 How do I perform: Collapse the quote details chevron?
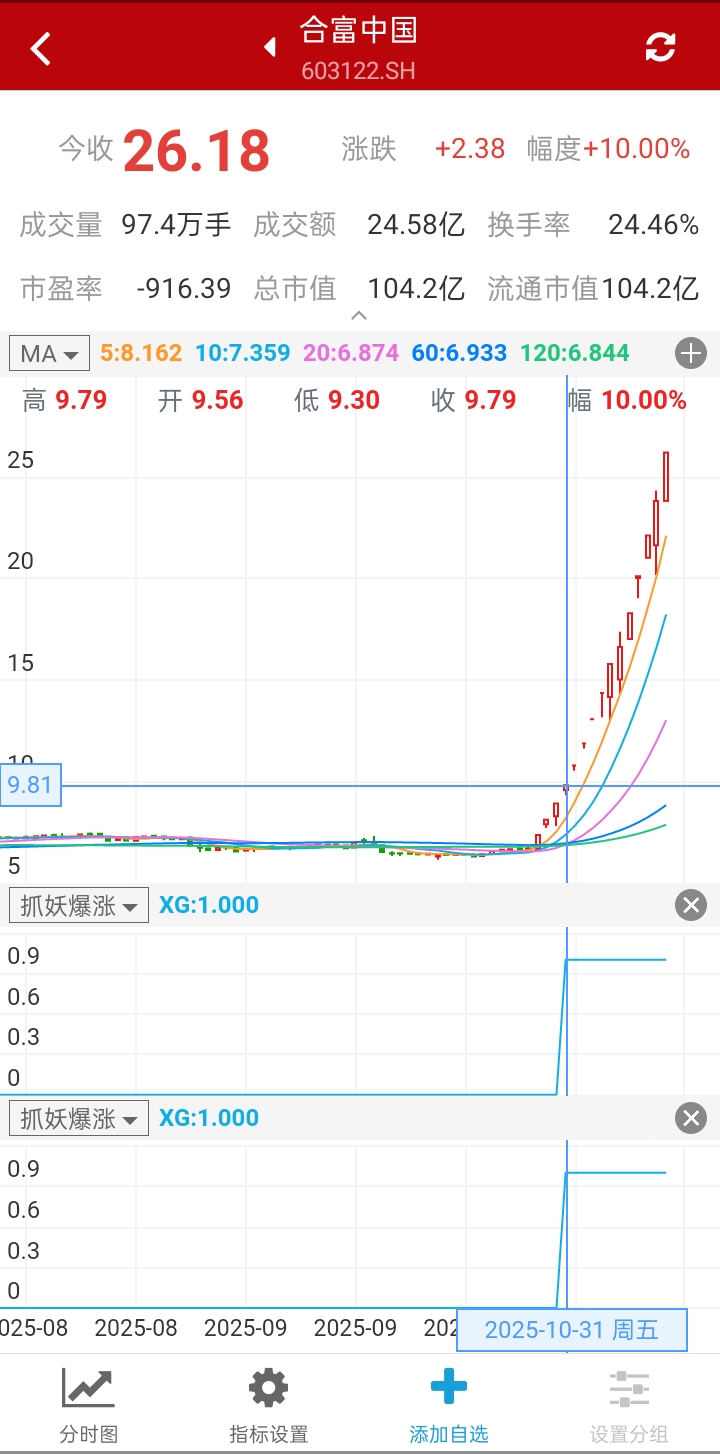(359, 316)
